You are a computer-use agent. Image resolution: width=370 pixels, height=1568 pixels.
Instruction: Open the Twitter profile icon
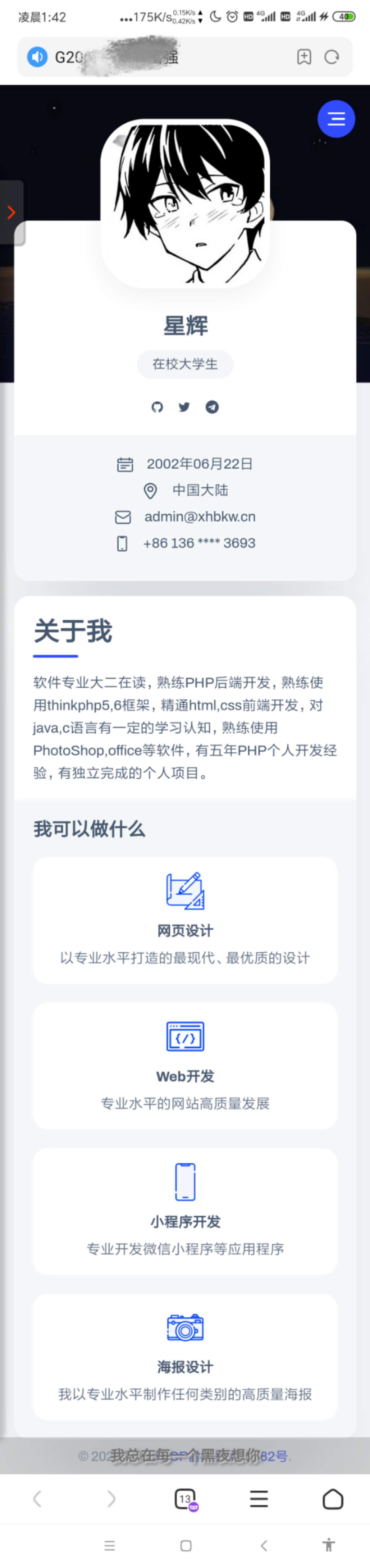pos(184,406)
